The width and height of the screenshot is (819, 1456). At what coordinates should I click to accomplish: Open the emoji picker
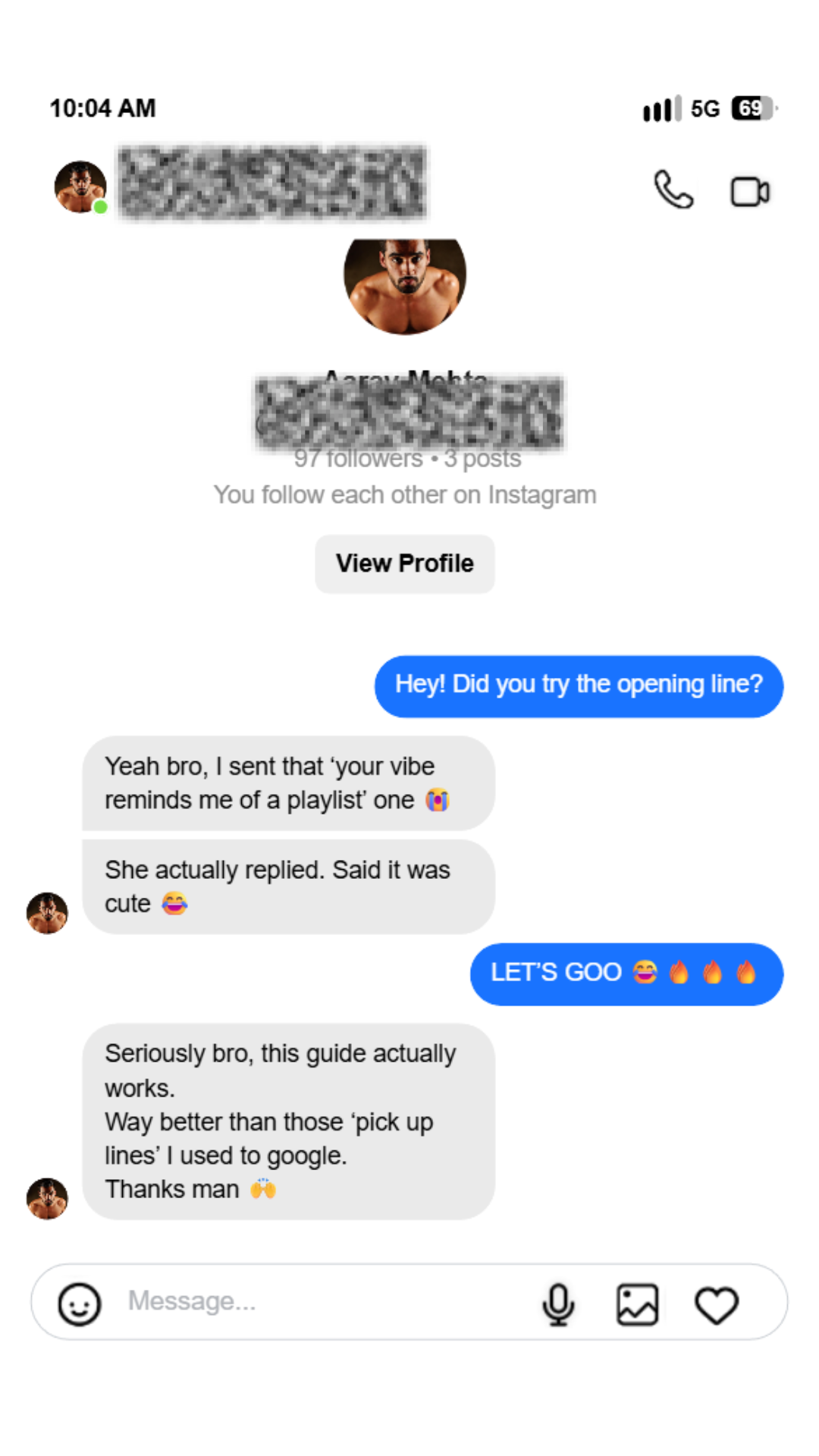(x=80, y=1304)
